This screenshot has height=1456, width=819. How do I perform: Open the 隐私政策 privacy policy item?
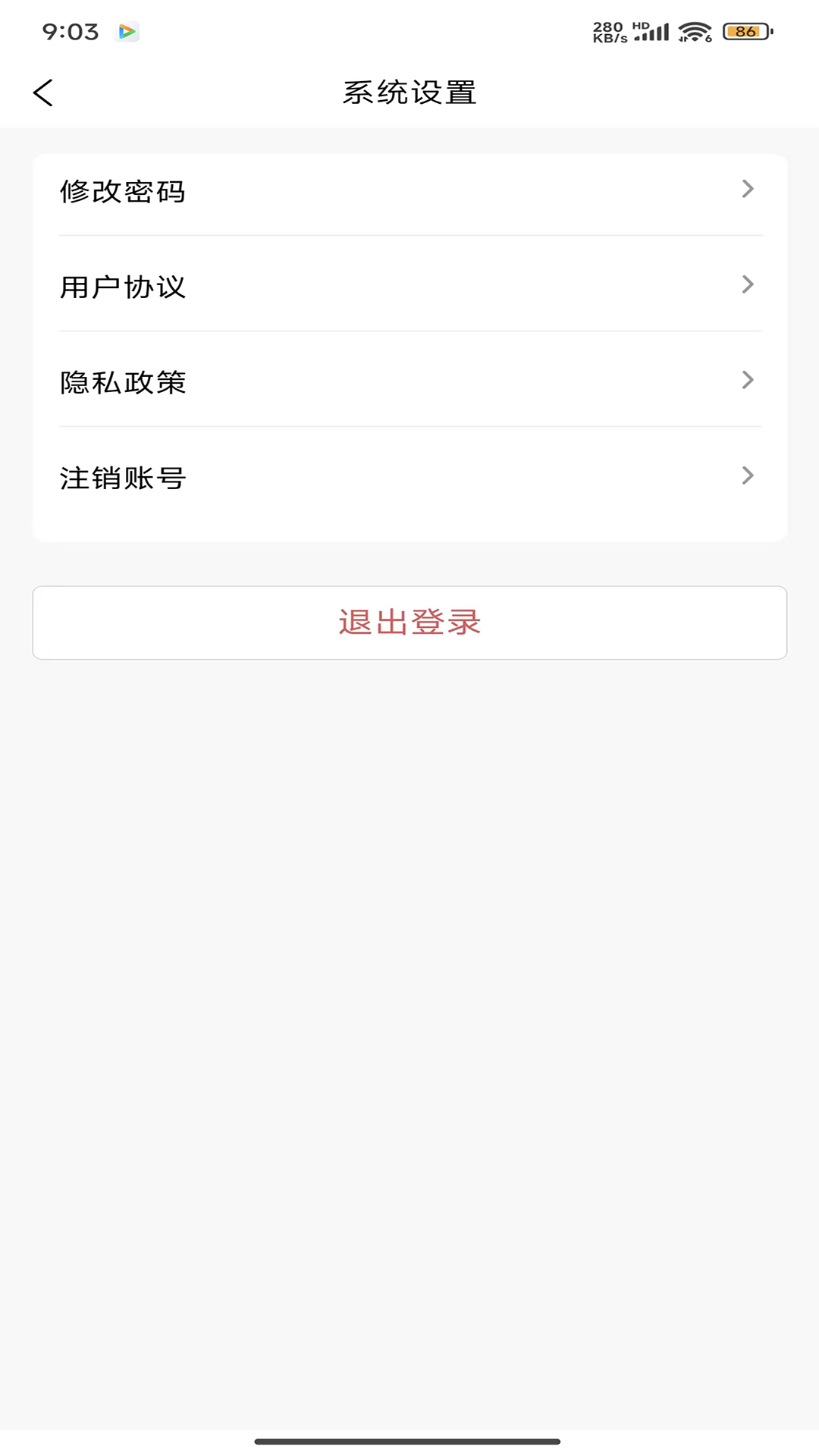(123, 382)
